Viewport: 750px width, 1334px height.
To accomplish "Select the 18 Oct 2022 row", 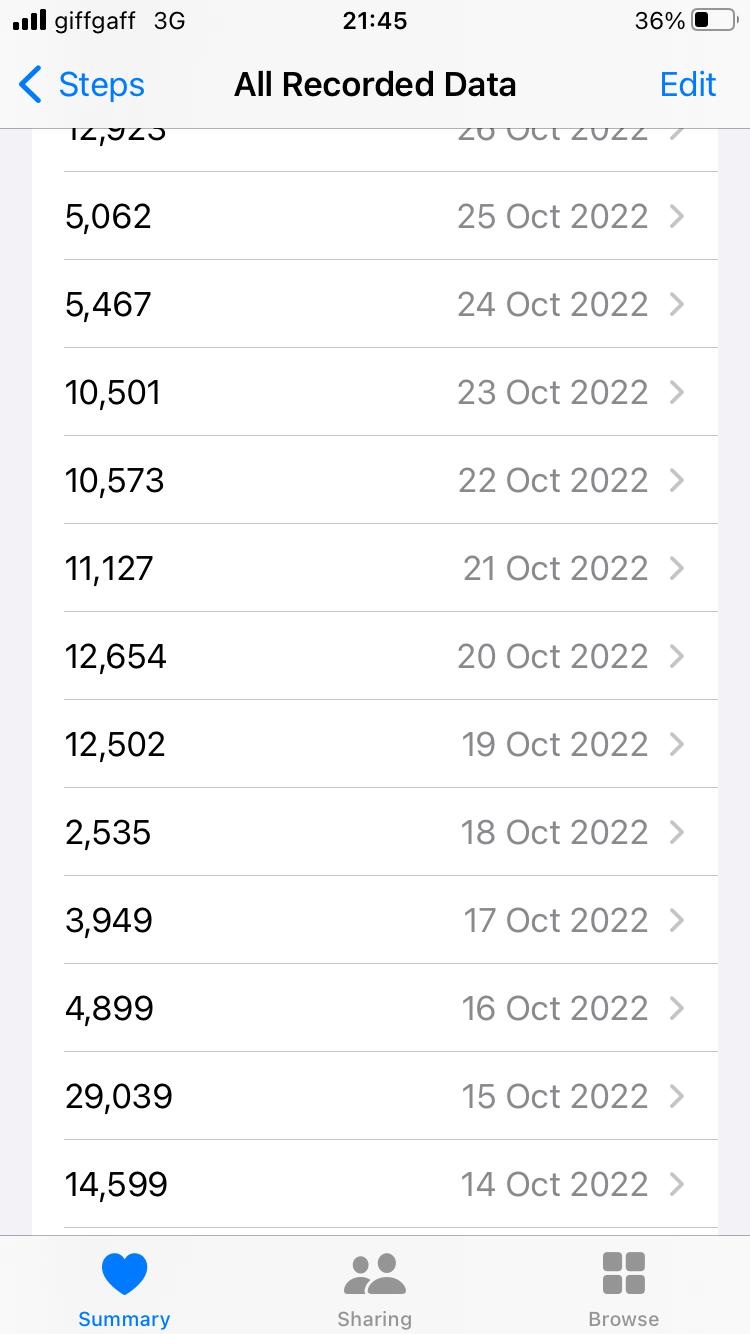I will [375, 832].
